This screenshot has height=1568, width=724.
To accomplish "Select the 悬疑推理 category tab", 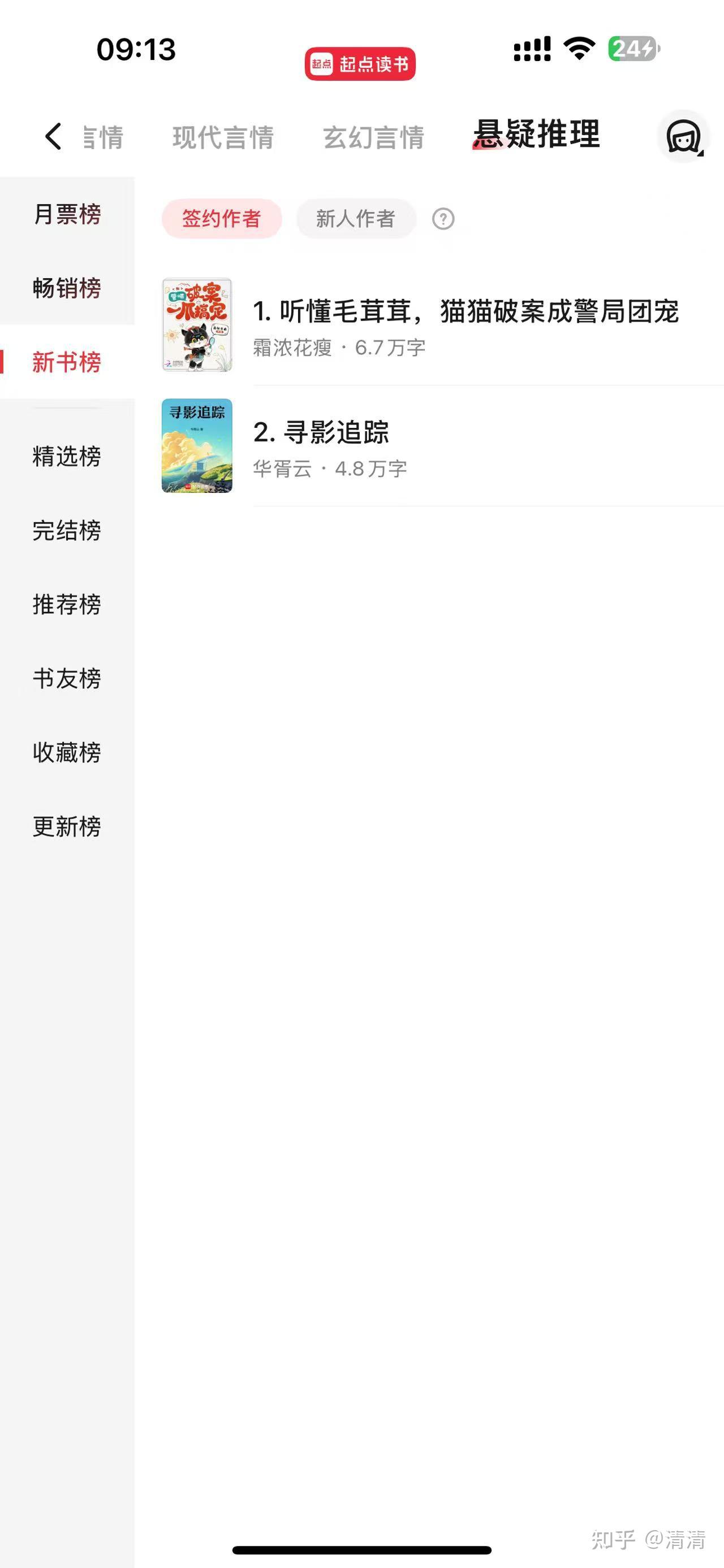I will point(536,135).
